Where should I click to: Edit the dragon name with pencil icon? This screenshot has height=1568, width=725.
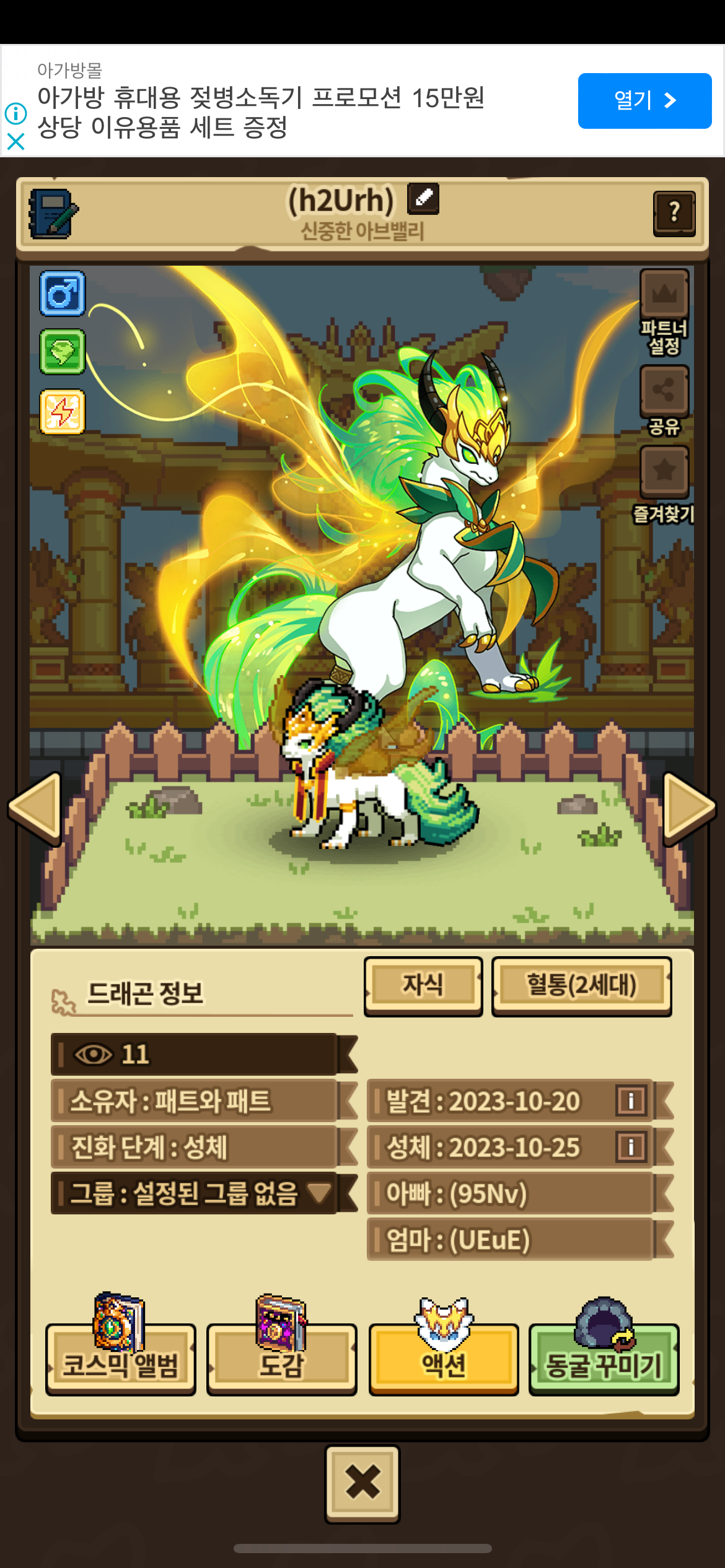point(423,199)
